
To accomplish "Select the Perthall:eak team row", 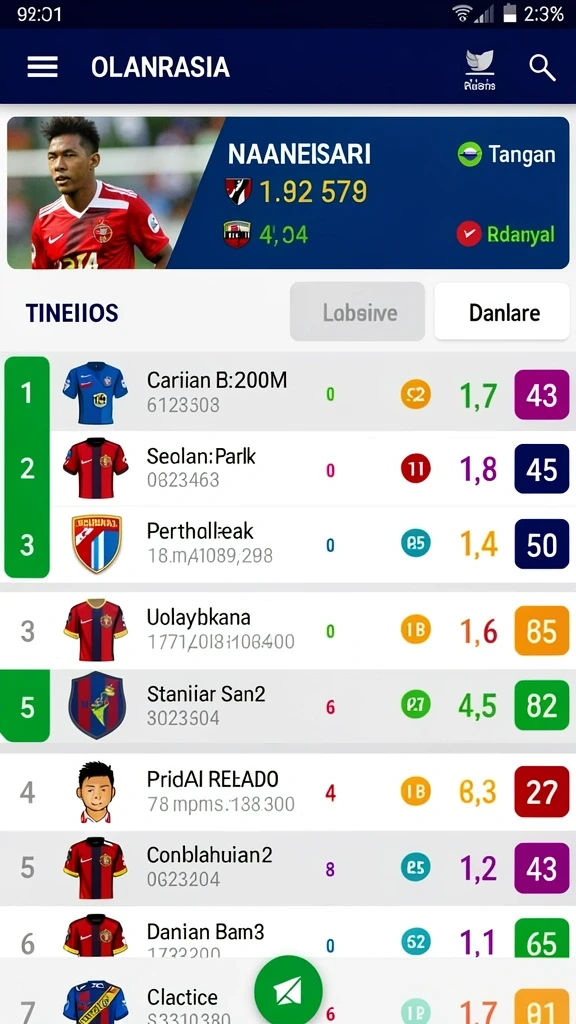I will tap(288, 544).
